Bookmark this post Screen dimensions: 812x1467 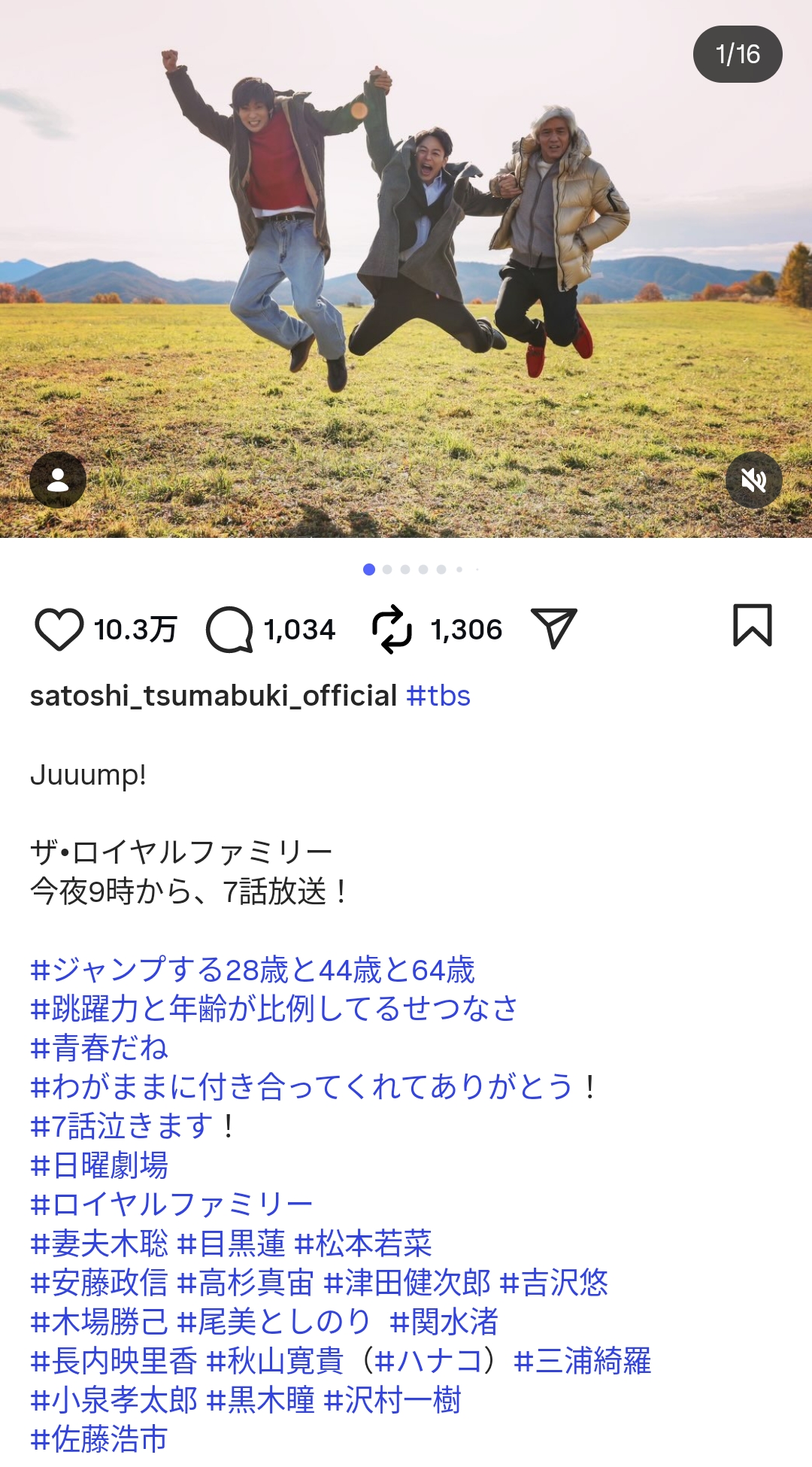752,625
